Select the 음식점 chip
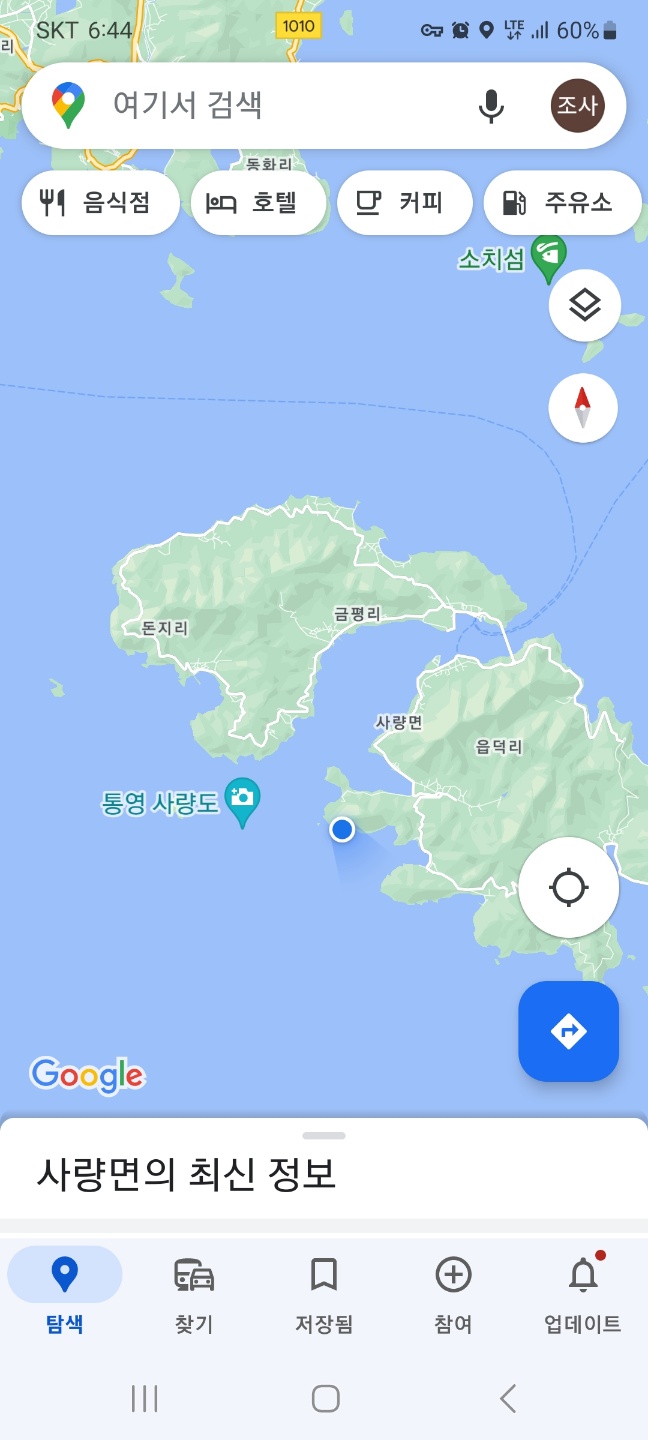The width and height of the screenshot is (648, 1440). pyautogui.click(x=100, y=203)
